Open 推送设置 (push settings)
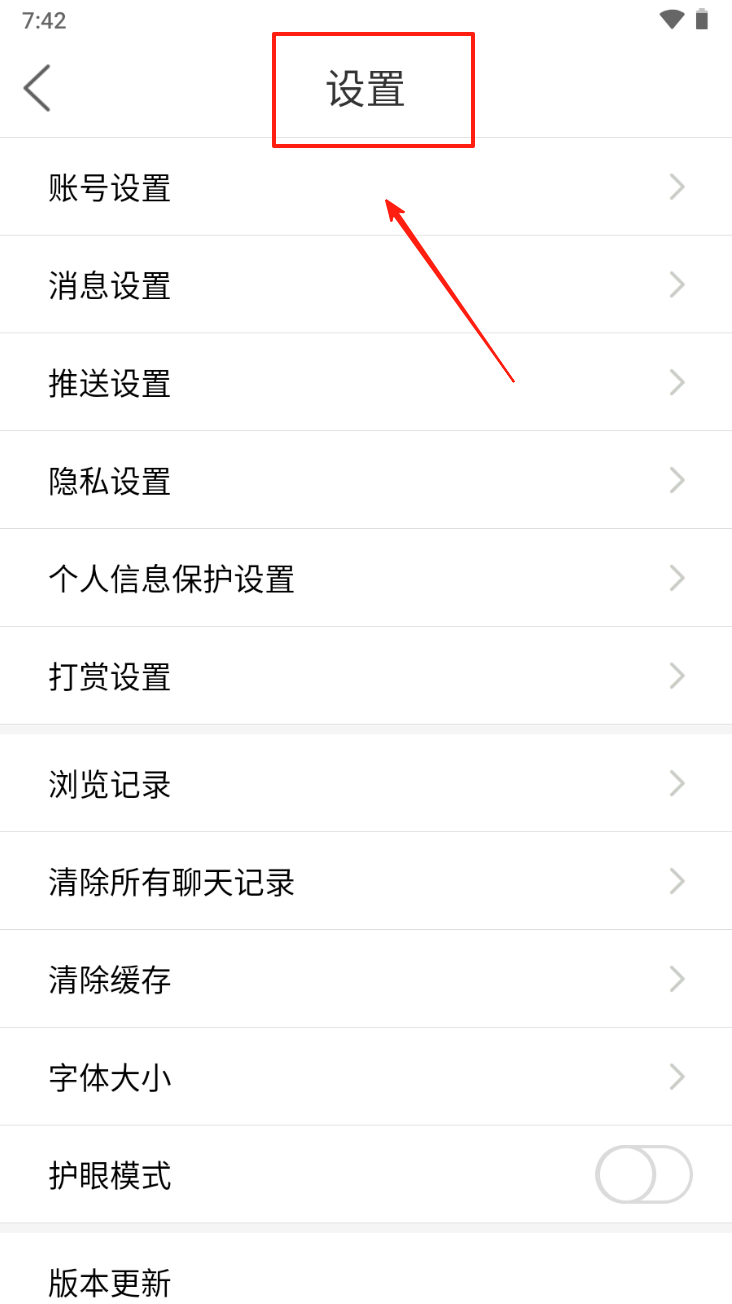Screen dimensions: 732x1304 click(366, 383)
